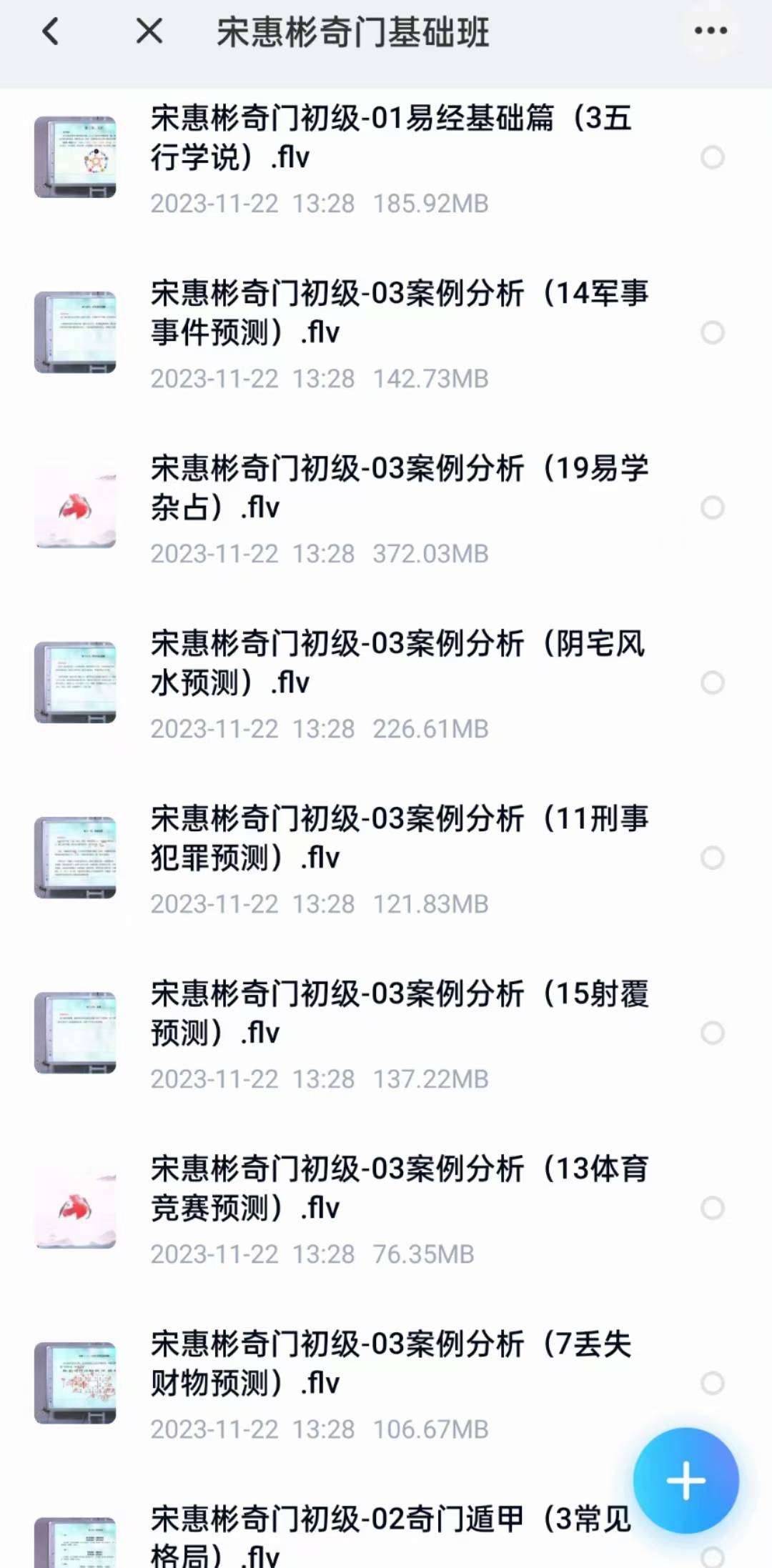Viewport: 772px width, 1568px height.
Task: Close the page with the X icon
Action: click(x=149, y=31)
